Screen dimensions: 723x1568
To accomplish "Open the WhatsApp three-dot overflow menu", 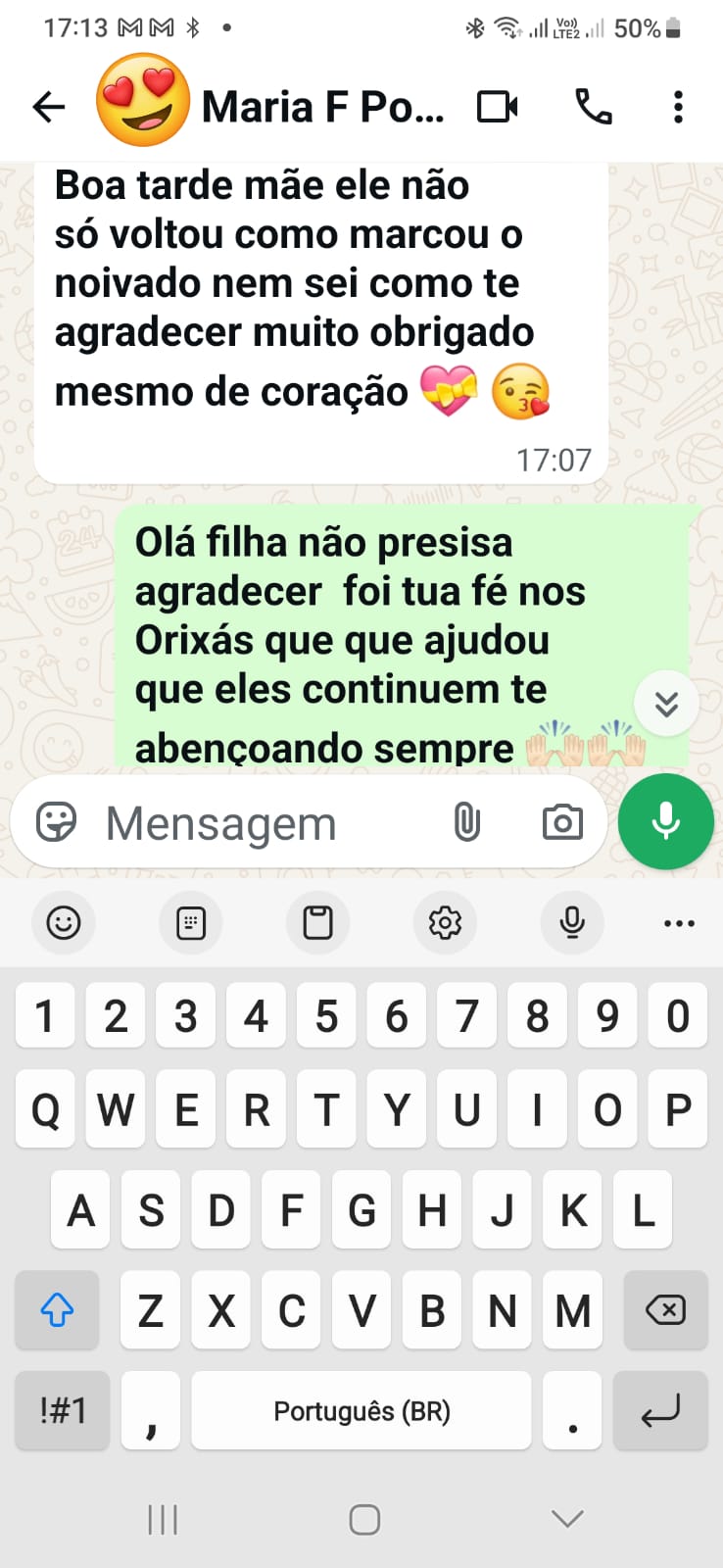I will click(x=678, y=107).
